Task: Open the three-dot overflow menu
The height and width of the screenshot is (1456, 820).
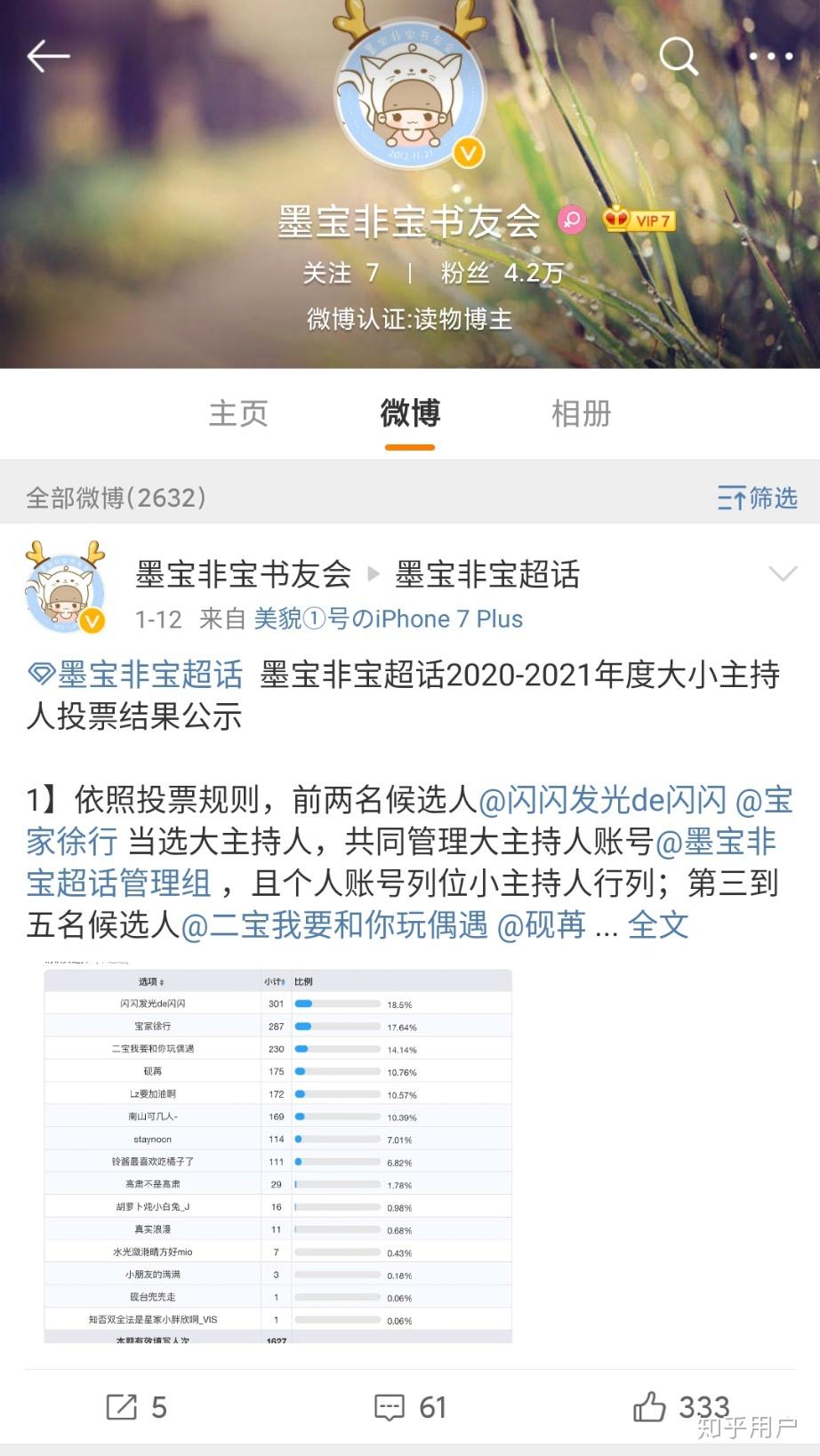Action: 770,56
